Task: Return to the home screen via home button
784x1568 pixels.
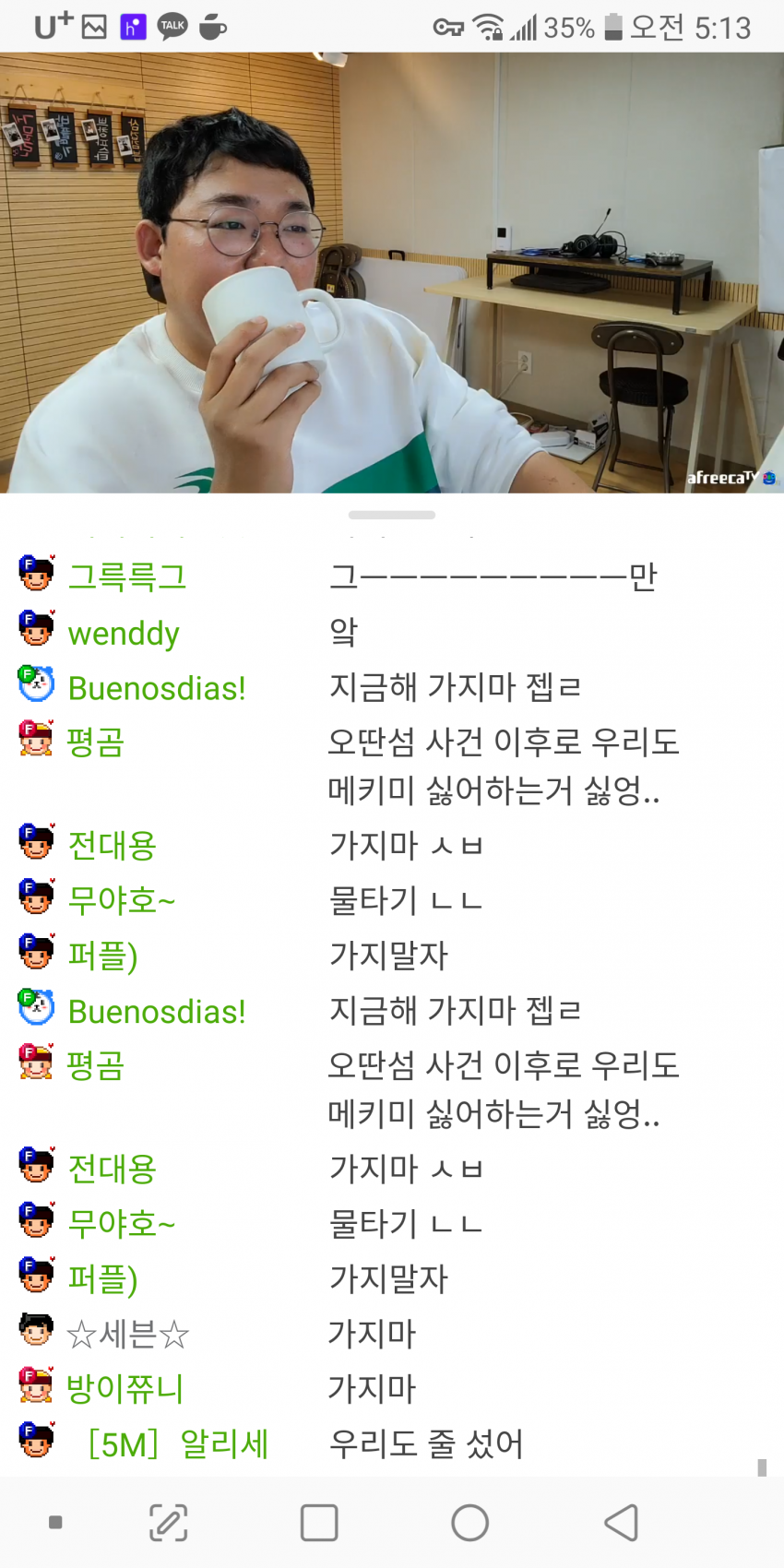Action: coord(469,1523)
